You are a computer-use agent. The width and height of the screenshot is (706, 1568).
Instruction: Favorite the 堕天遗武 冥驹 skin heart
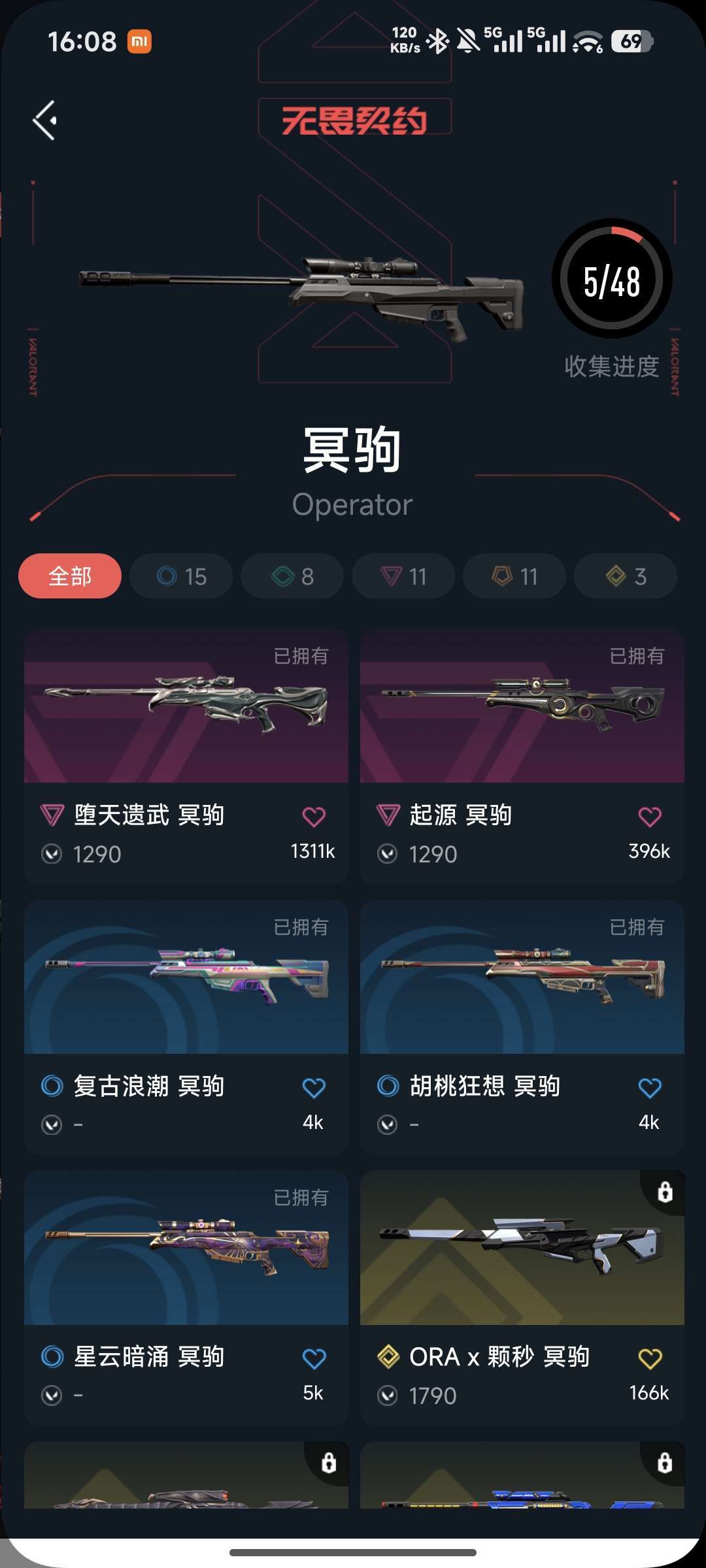pos(314,817)
